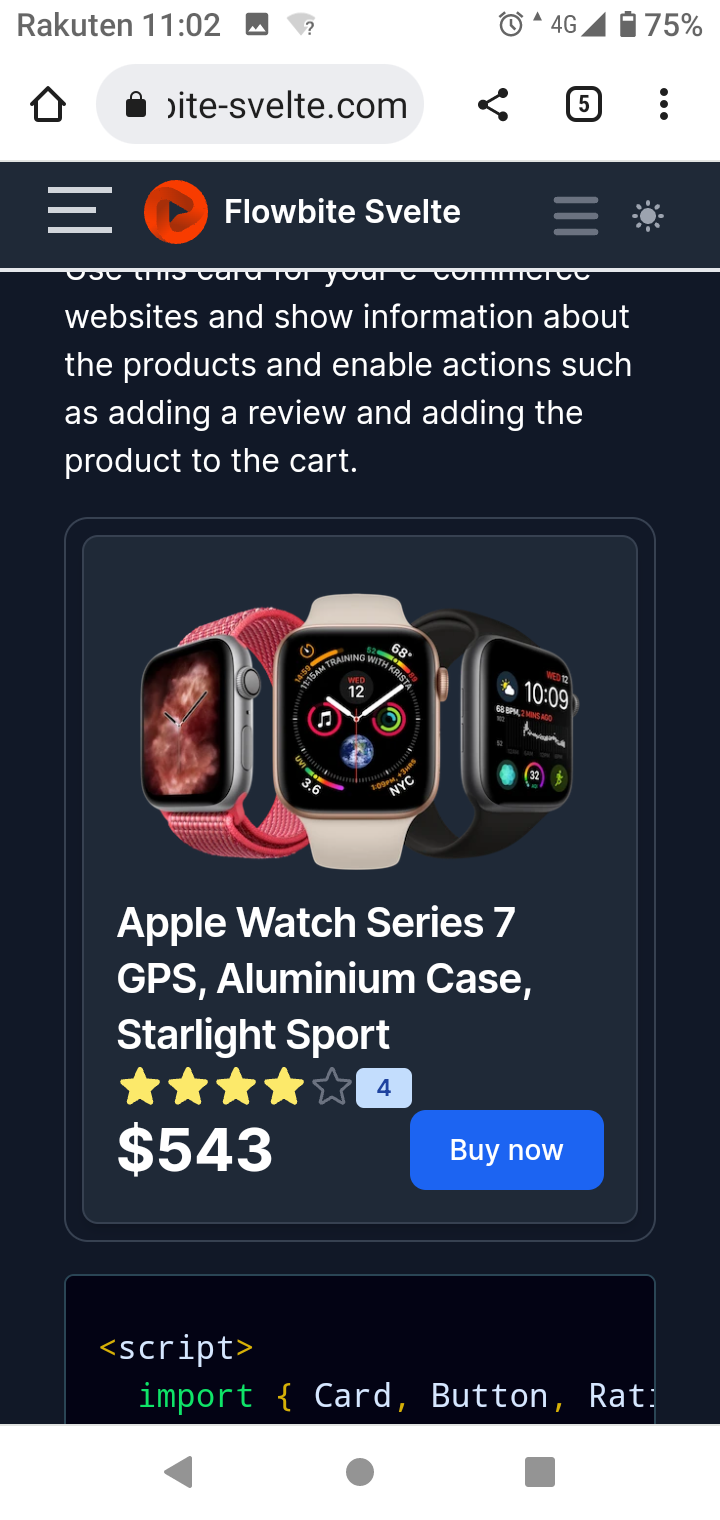The image size is (720, 1520).
Task: Tap the Buy now button
Action: pos(506,1150)
